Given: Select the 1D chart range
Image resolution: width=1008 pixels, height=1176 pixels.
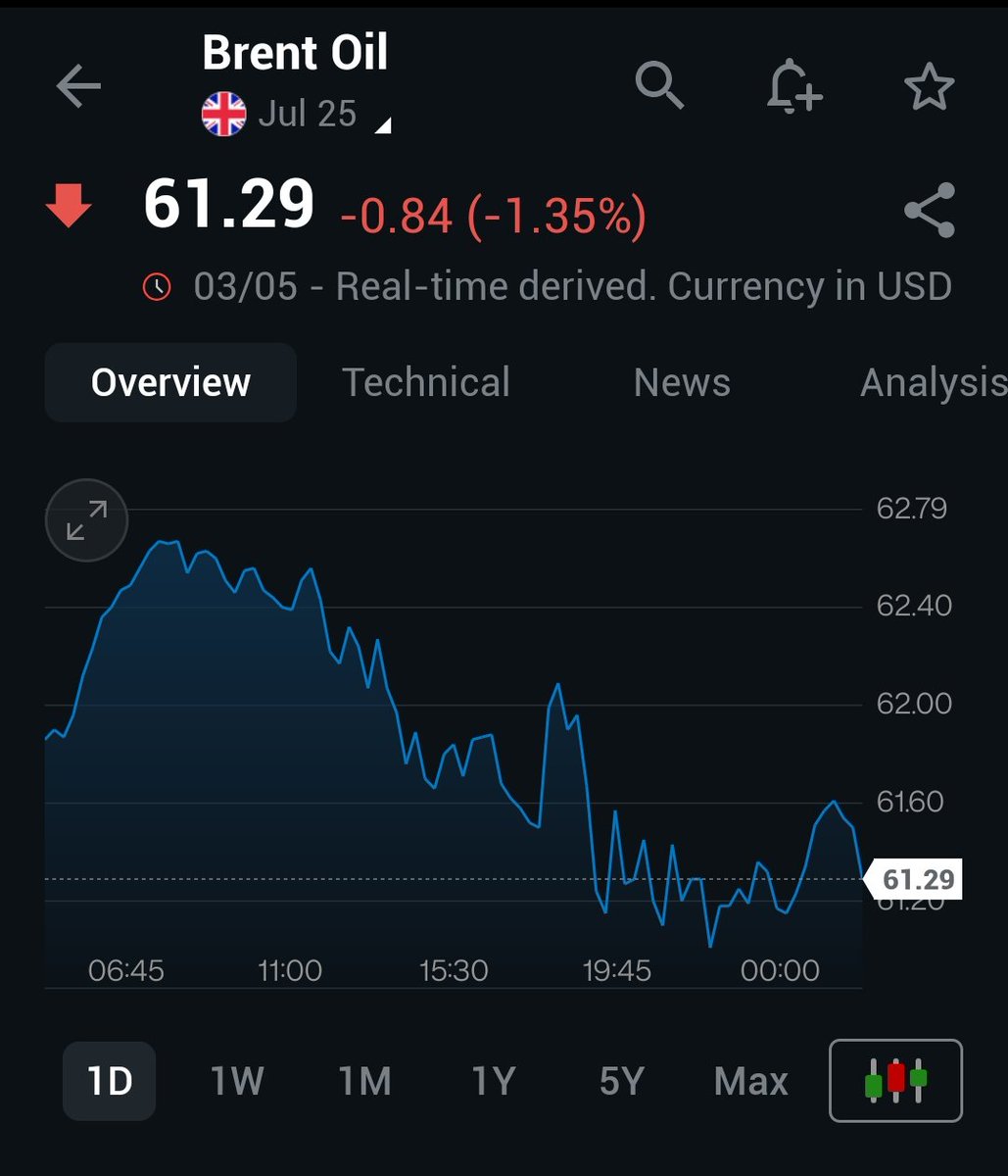Looking at the screenshot, I should pyautogui.click(x=110, y=1081).
